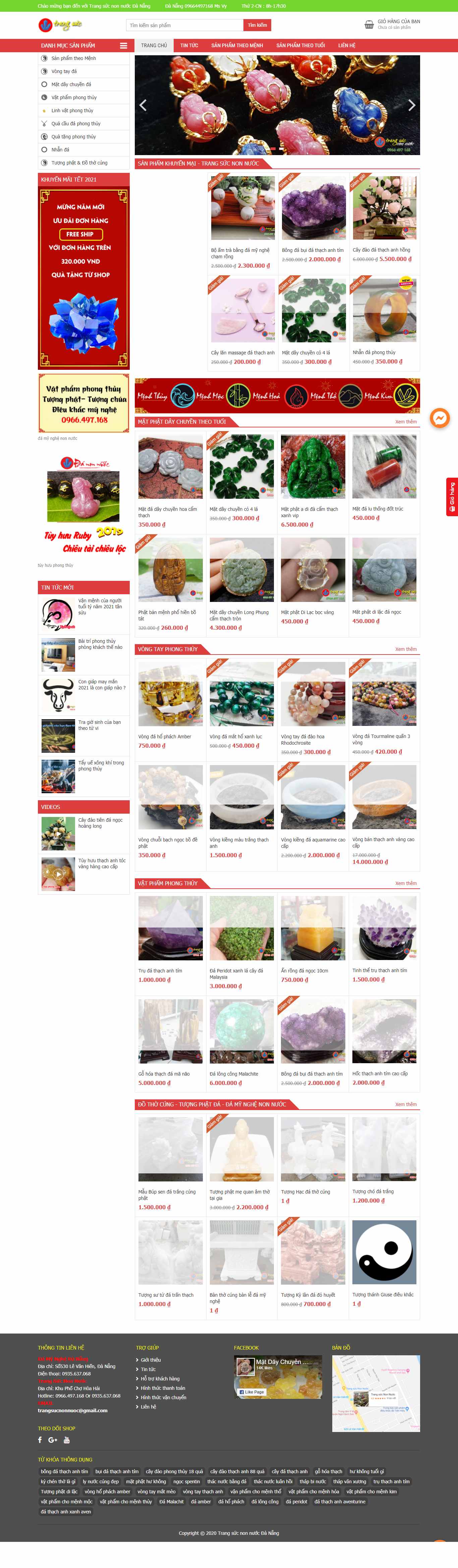Open Sản phẩm theo mệnh menu
This screenshot has width=458, height=1568.
point(237,46)
